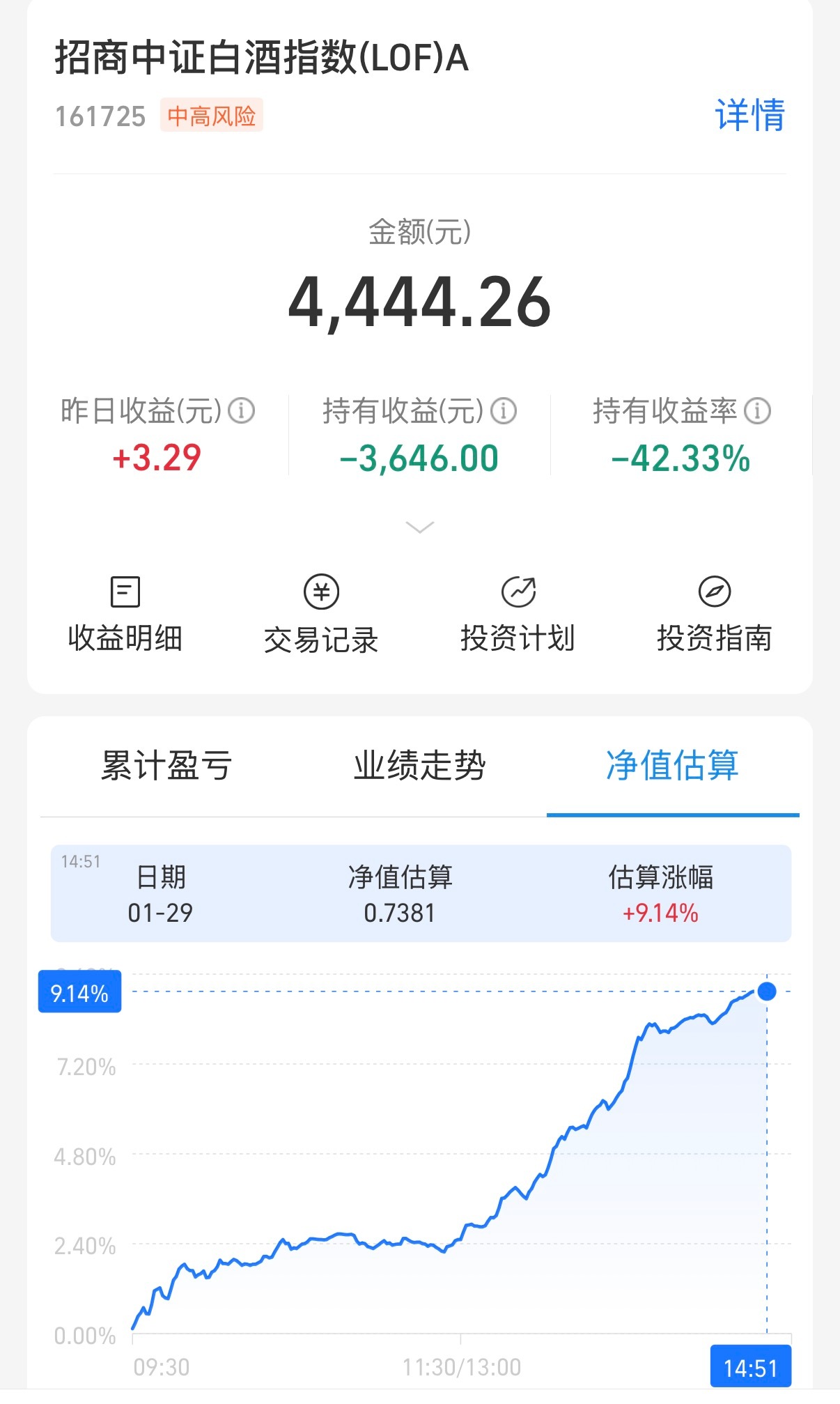Screen dimensions: 840x1404
Task: Open the 投资指南 investment guide icon
Action: tap(716, 612)
